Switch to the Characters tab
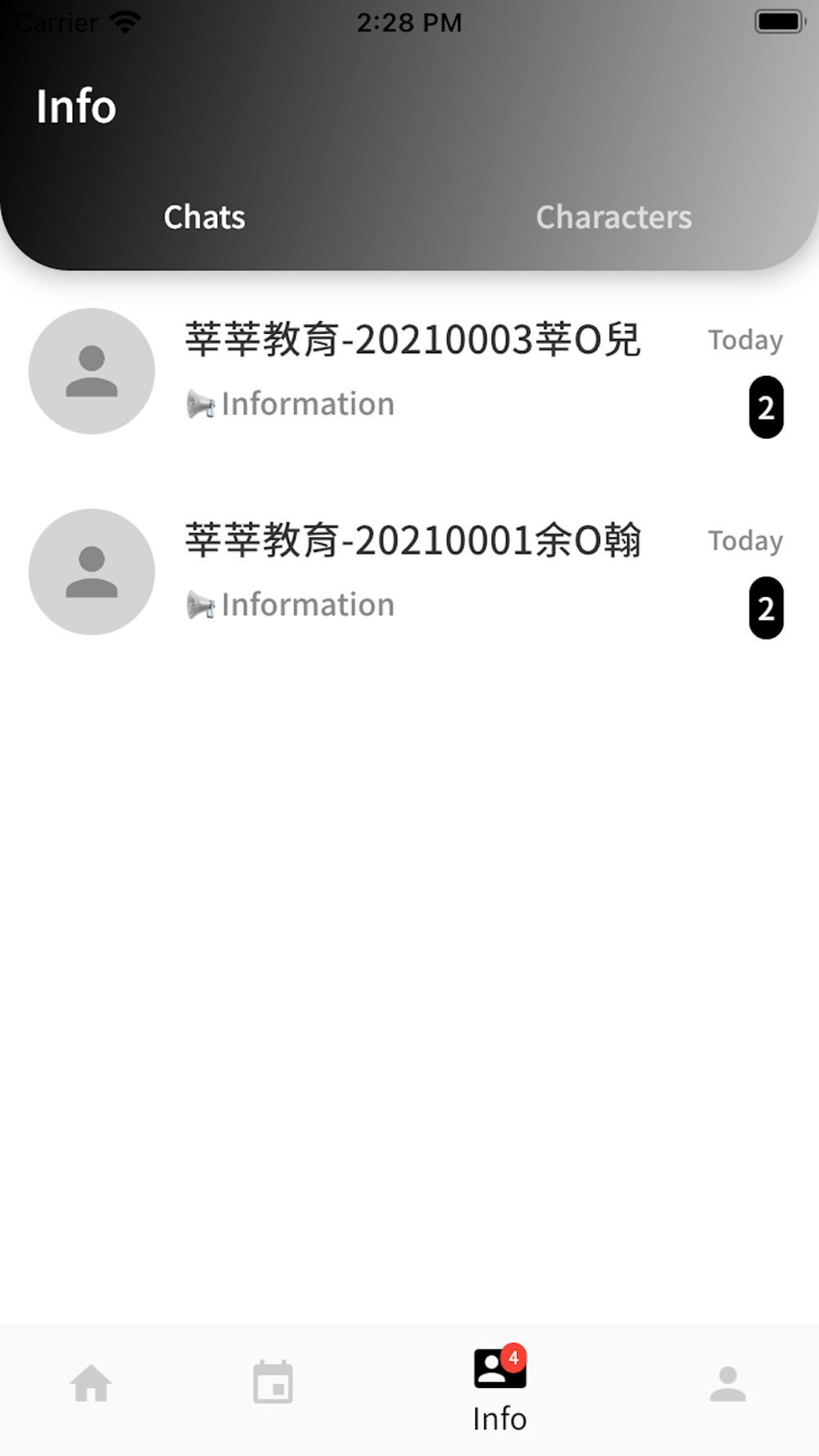The height and width of the screenshot is (1456, 819). (613, 217)
